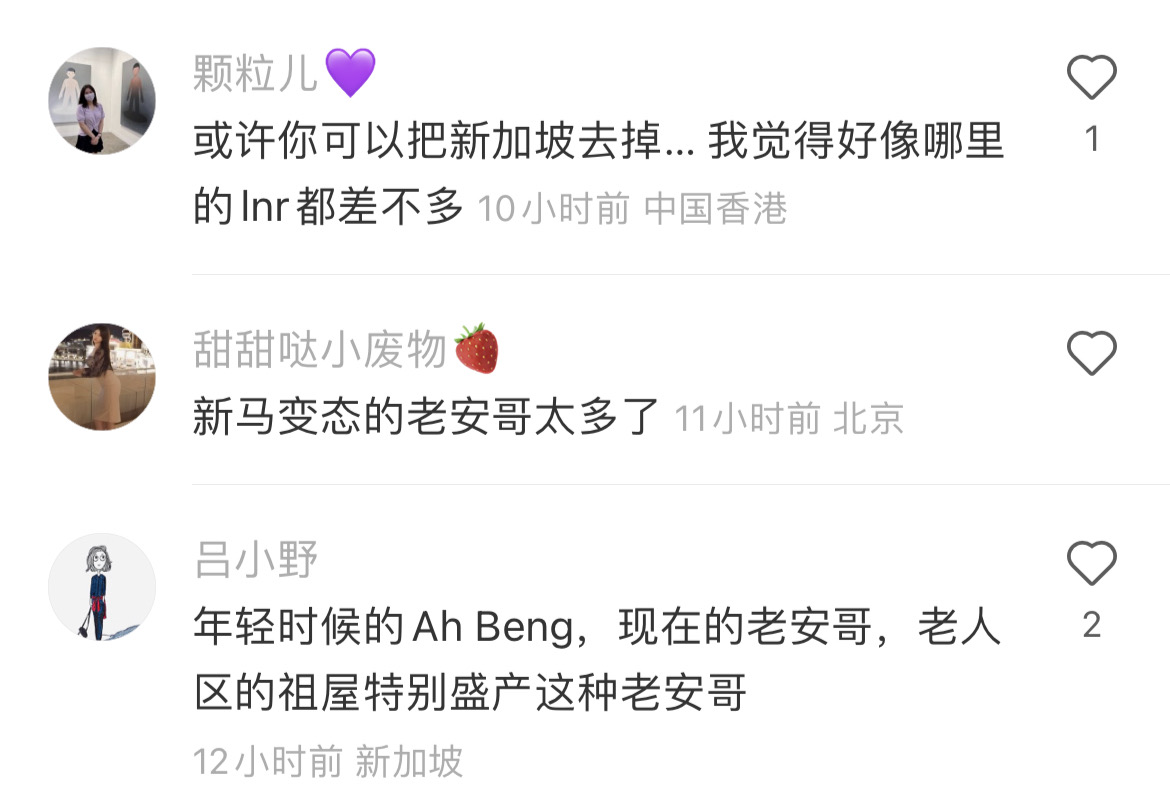The image size is (1170, 796).
Task: View 甜甜哒小废物's profile picture
Action: (x=102, y=377)
